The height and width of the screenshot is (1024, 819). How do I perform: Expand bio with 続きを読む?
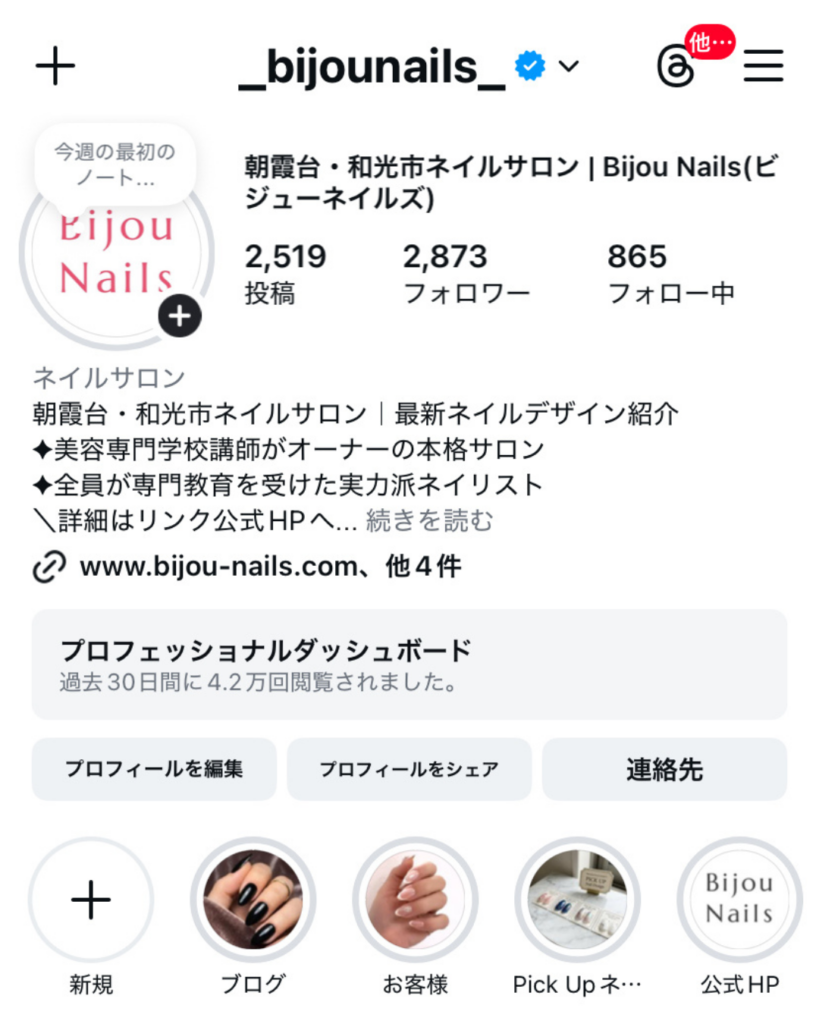tap(429, 521)
